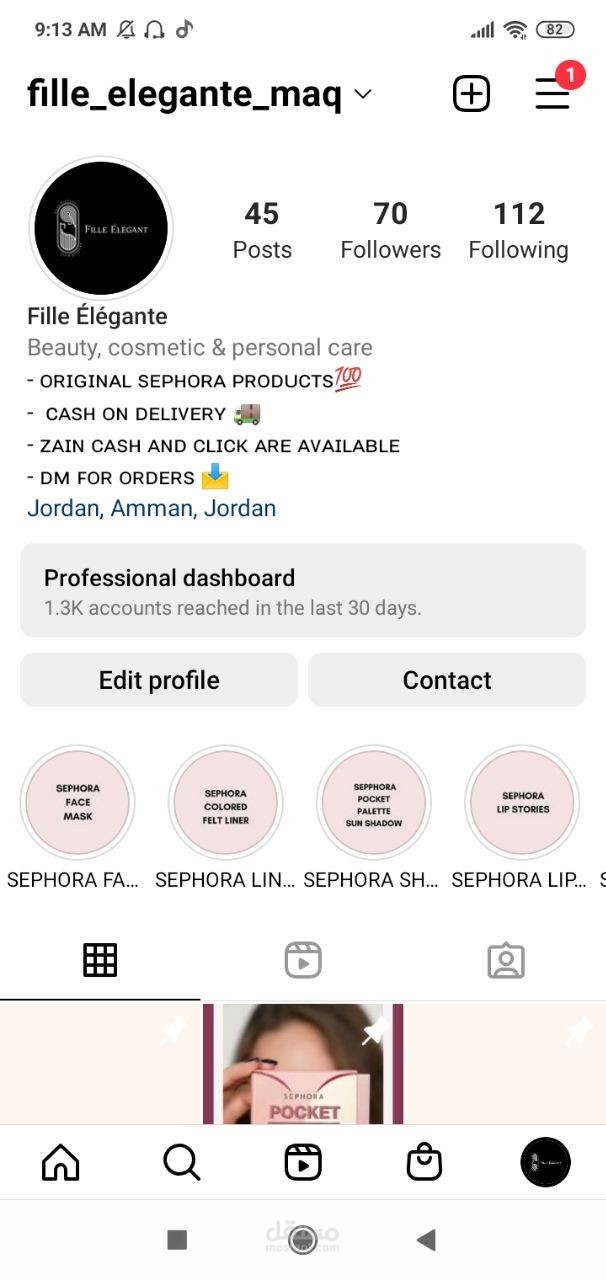Open the pinned Sephora Pocket post

303,1064
